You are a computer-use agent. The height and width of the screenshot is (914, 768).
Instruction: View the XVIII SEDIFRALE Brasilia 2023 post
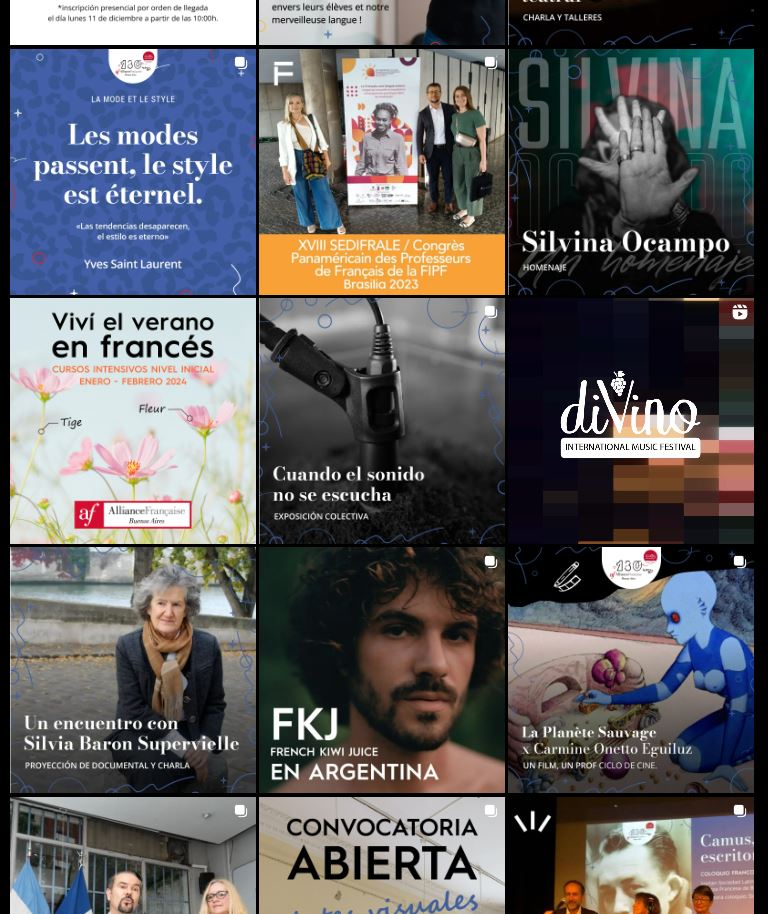382,172
